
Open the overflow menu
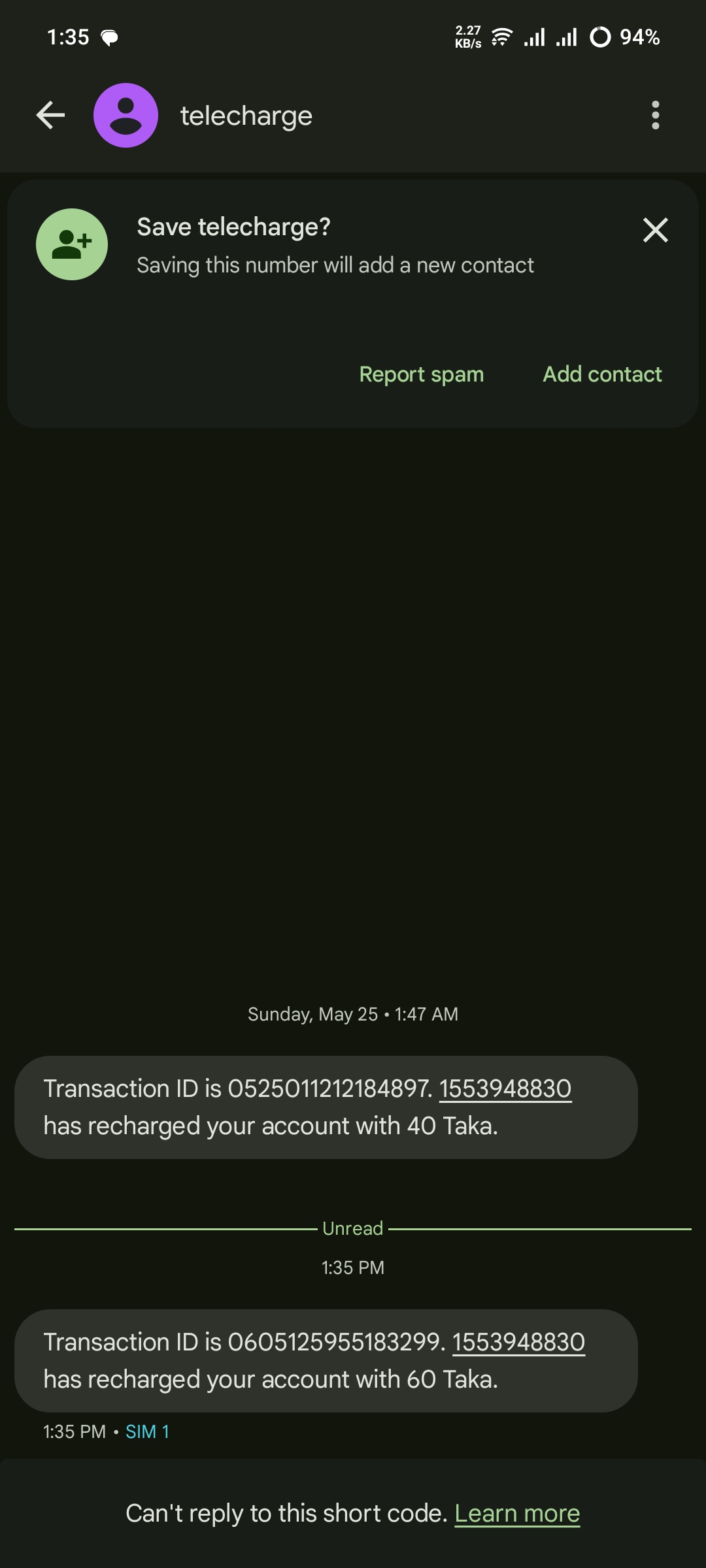655,116
